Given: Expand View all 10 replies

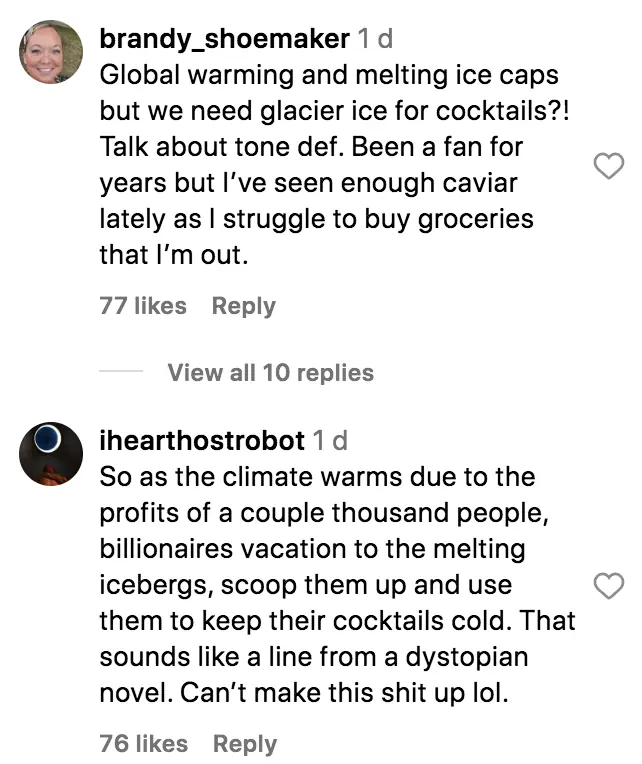Looking at the screenshot, I should (270, 373).
